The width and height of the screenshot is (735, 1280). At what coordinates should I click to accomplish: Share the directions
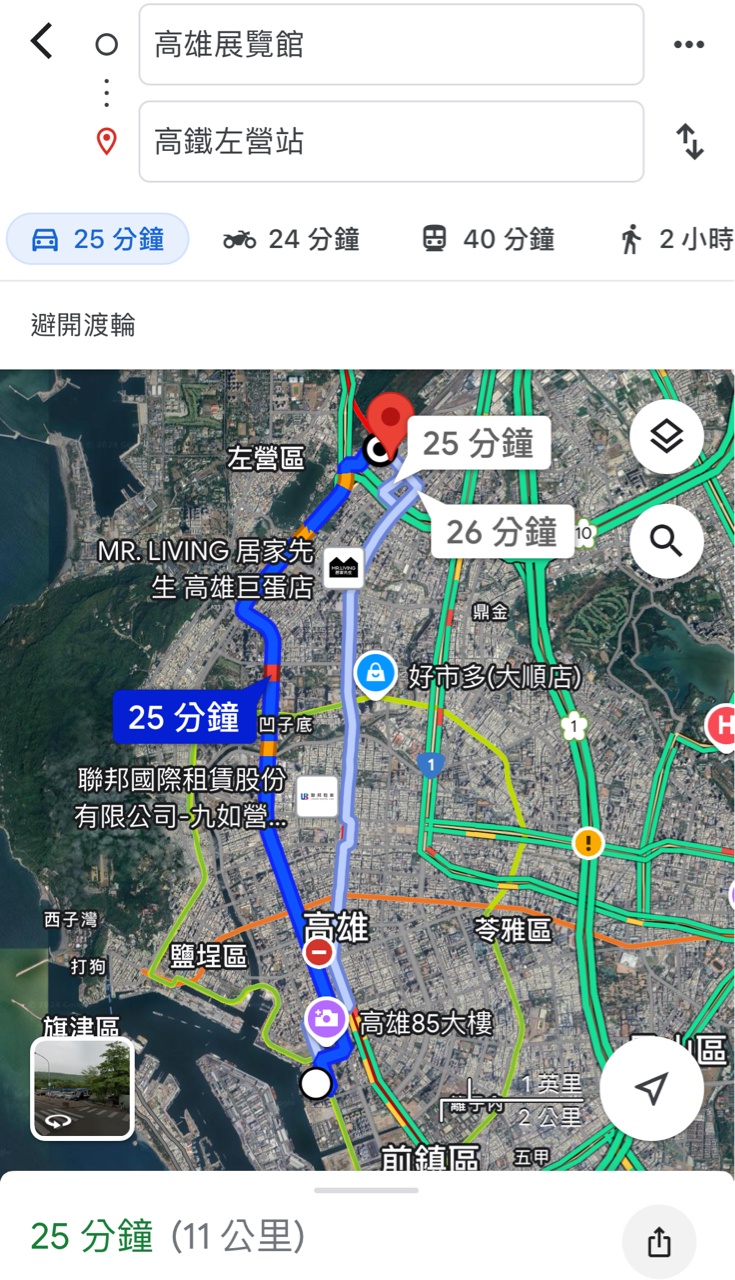pyautogui.click(x=658, y=1242)
